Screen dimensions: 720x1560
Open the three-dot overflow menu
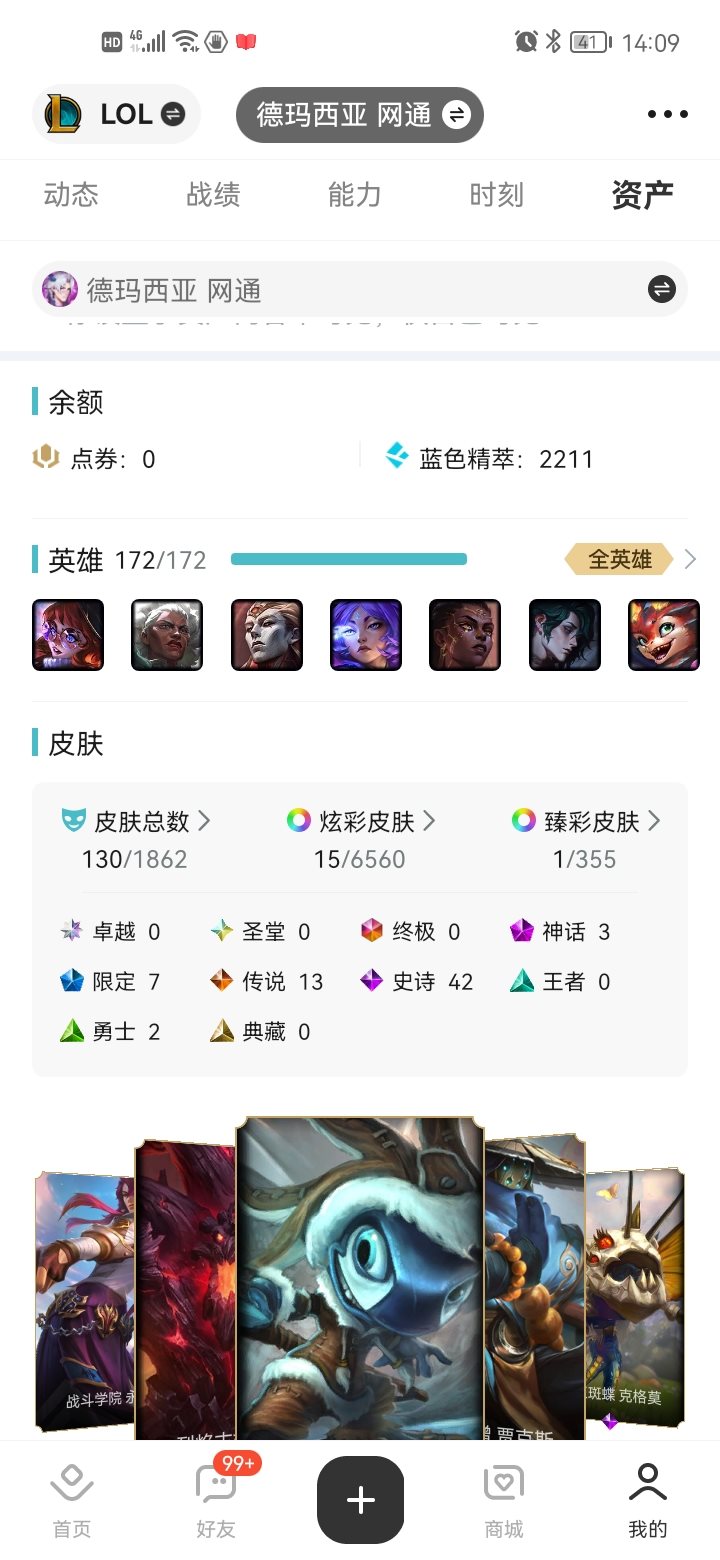point(668,115)
